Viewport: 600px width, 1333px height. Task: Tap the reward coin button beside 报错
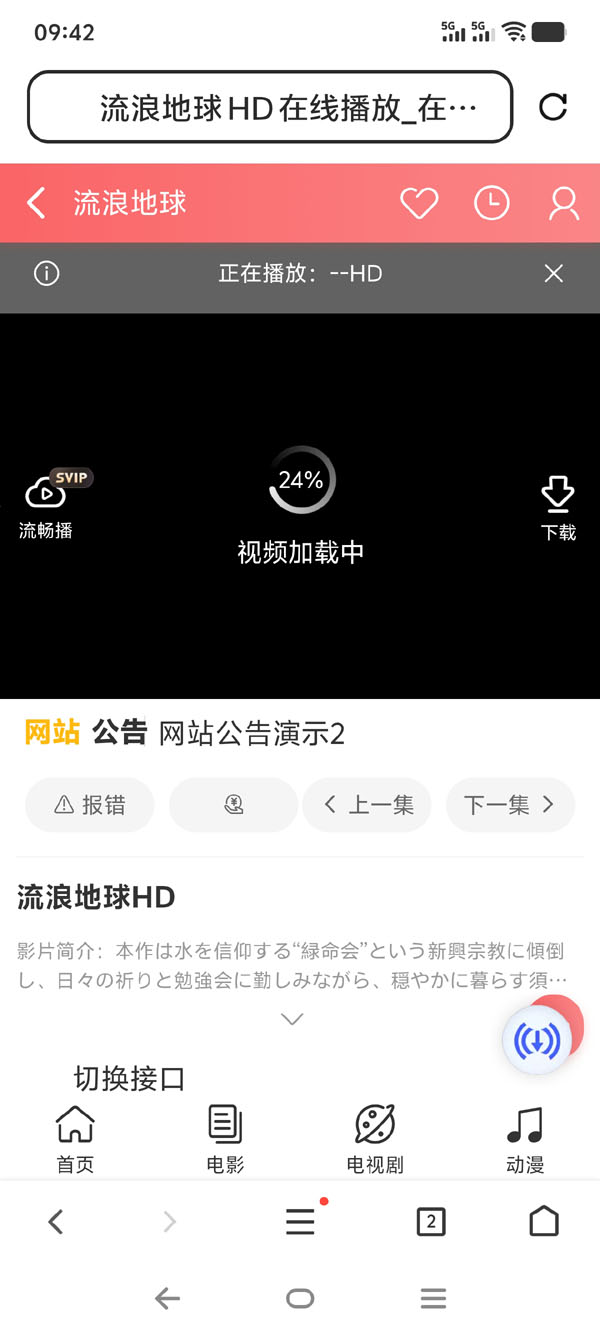tap(234, 805)
